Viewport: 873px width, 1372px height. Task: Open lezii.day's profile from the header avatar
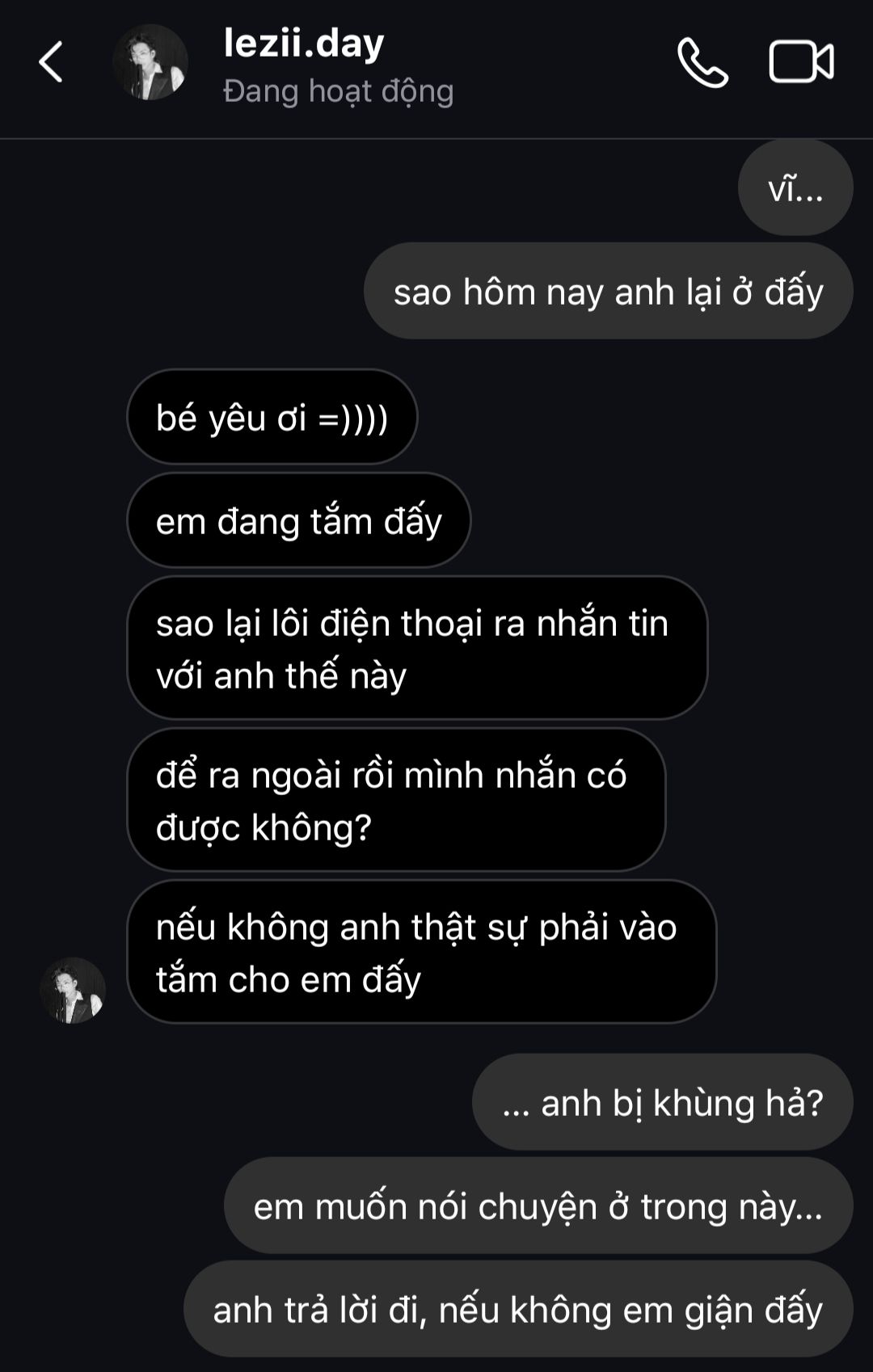click(150, 62)
